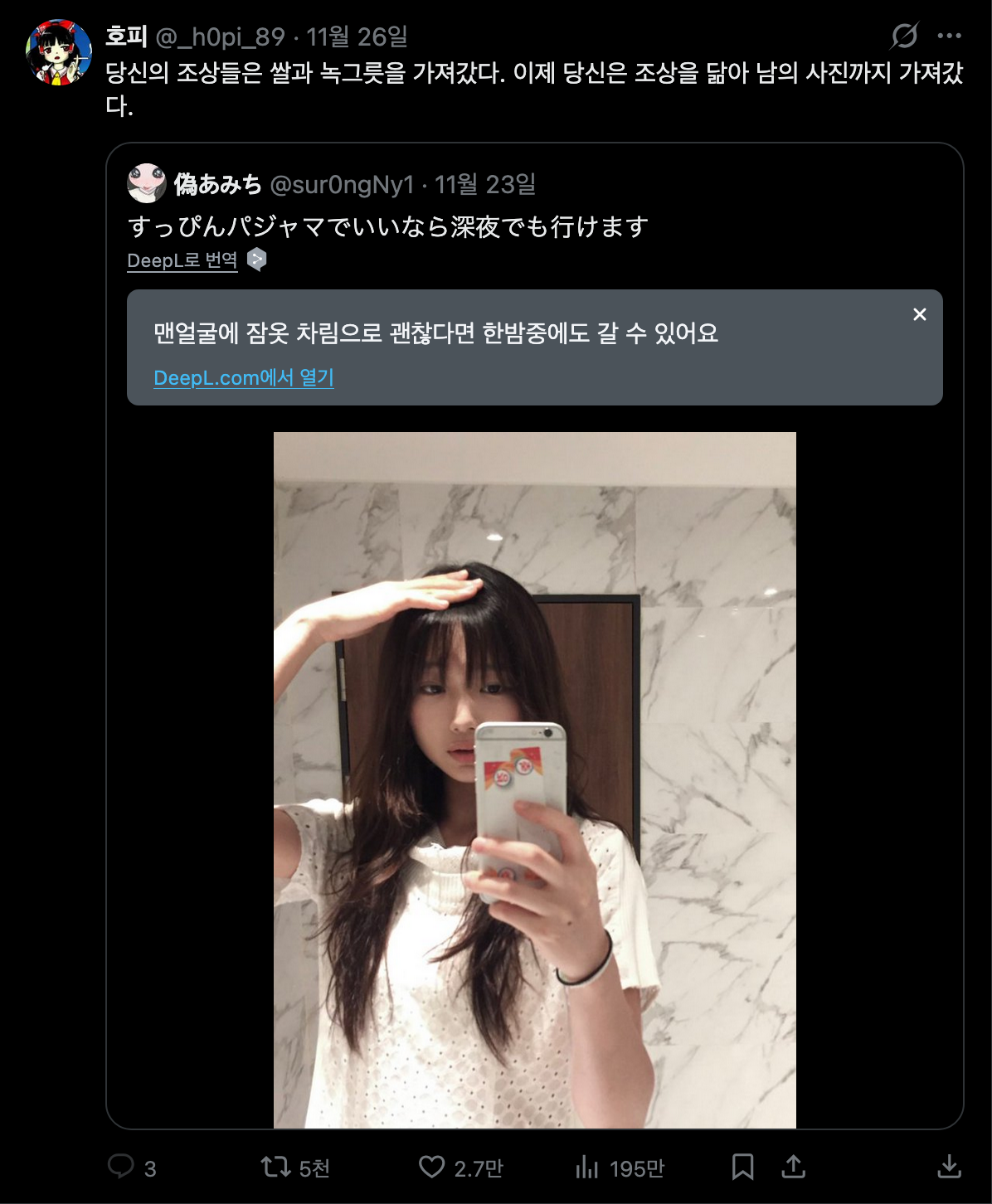The height and width of the screenshot is (1204, 992).
Task: Bookmark this tweet
Action: click(742, 1167)
